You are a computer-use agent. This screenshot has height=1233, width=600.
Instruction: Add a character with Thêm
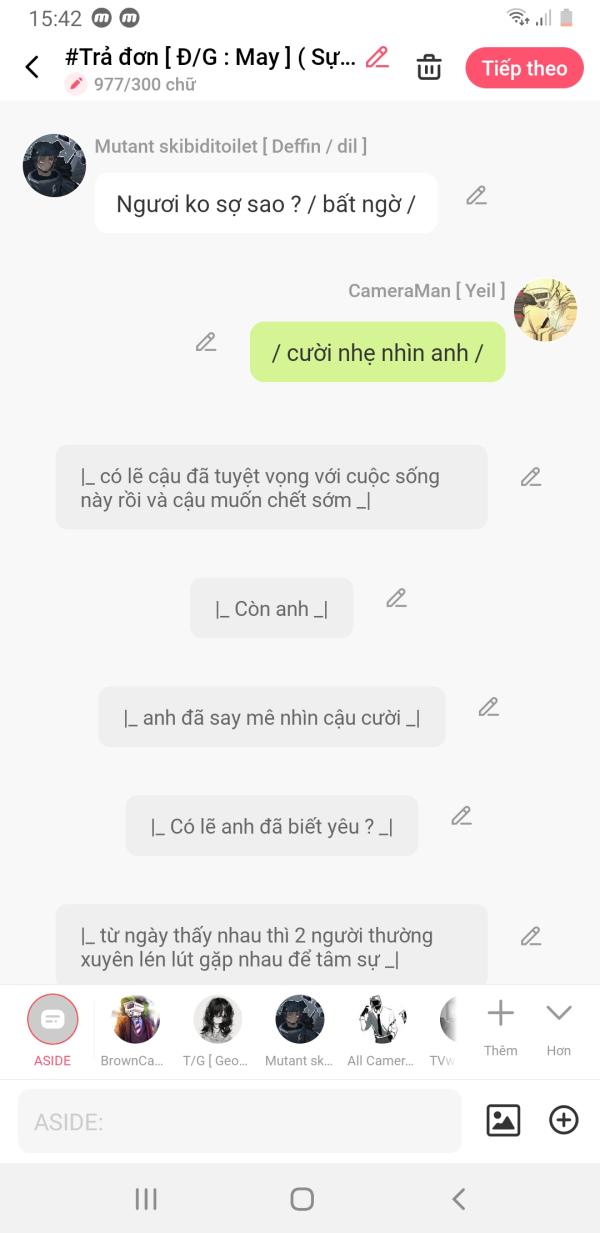(500, 1026)
